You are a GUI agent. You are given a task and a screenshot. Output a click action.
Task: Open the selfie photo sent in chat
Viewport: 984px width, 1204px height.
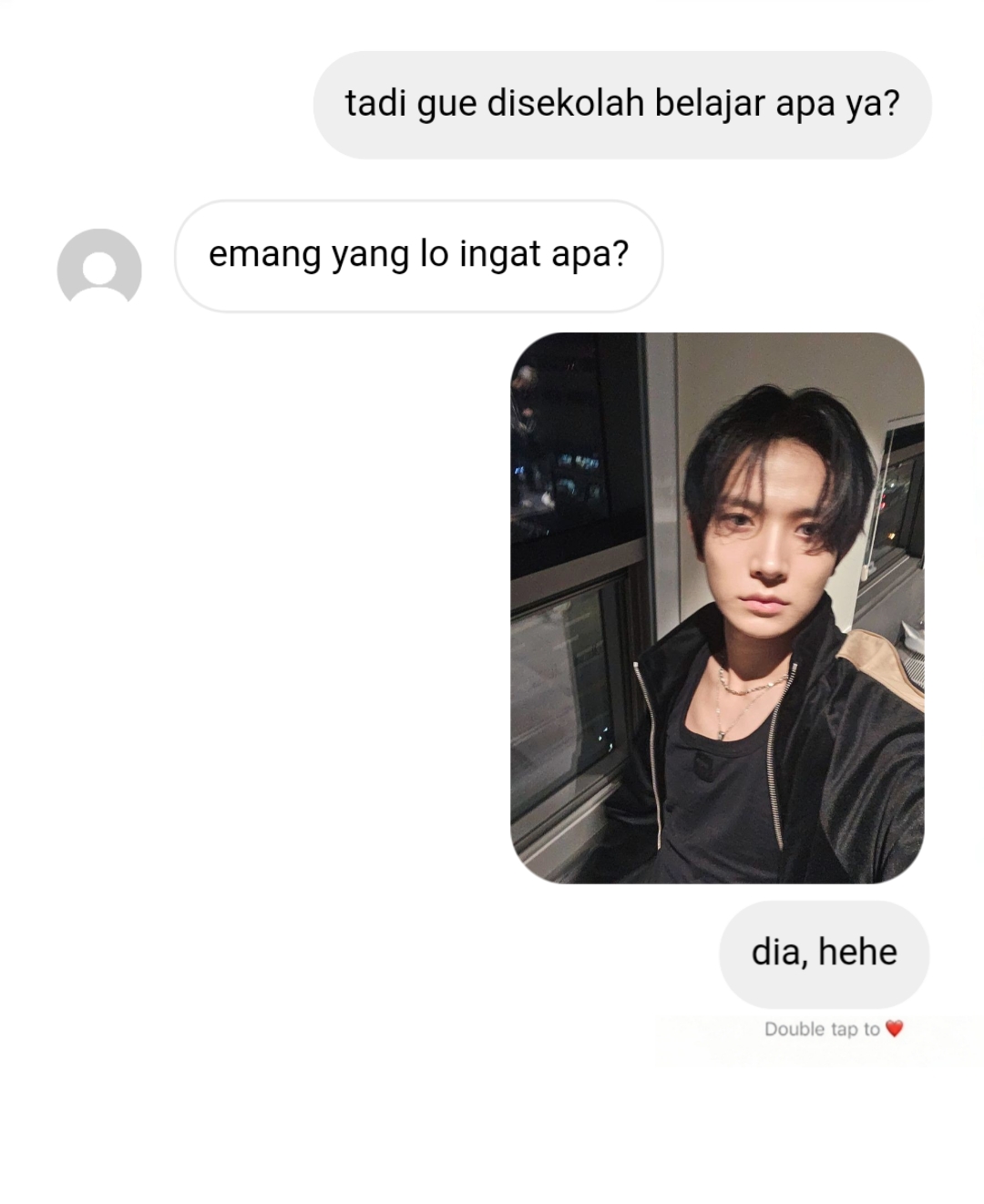coord(717,607)
